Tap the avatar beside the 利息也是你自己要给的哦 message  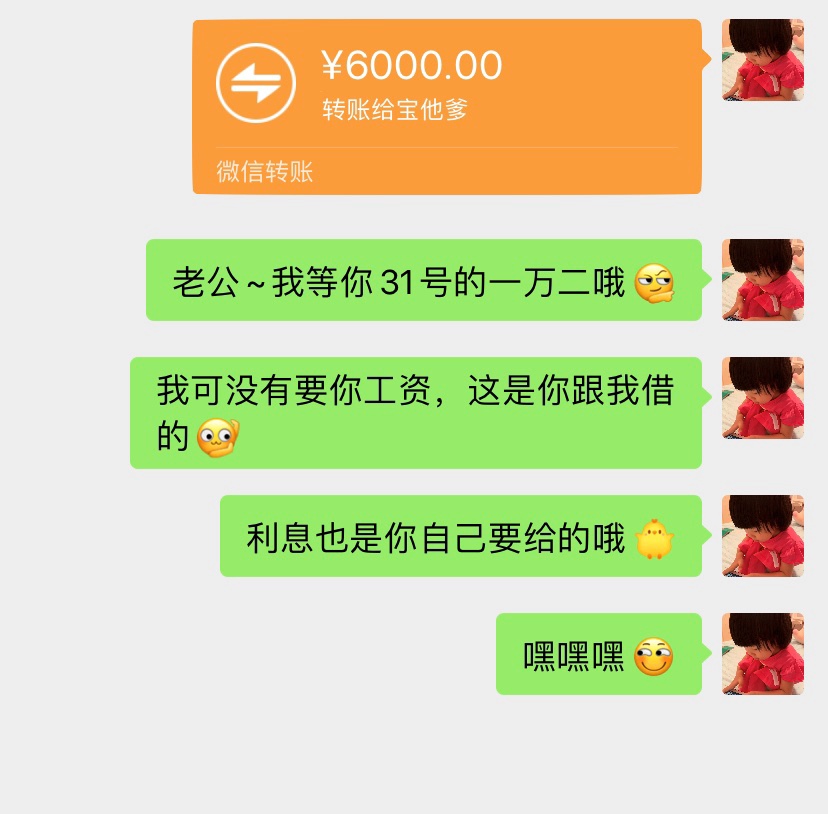pos(762,536)
